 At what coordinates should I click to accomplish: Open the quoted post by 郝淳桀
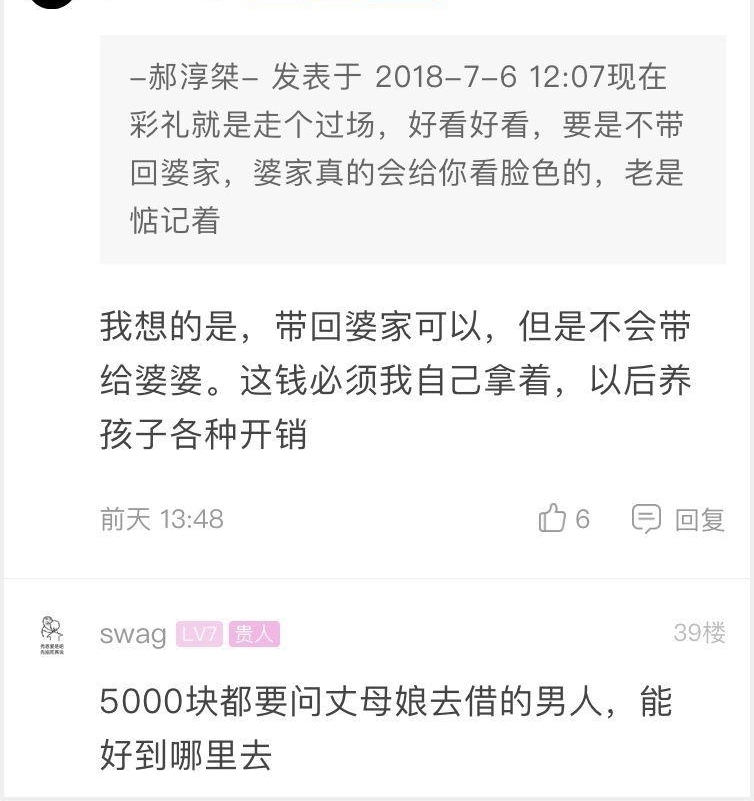[x=412, y=149]
